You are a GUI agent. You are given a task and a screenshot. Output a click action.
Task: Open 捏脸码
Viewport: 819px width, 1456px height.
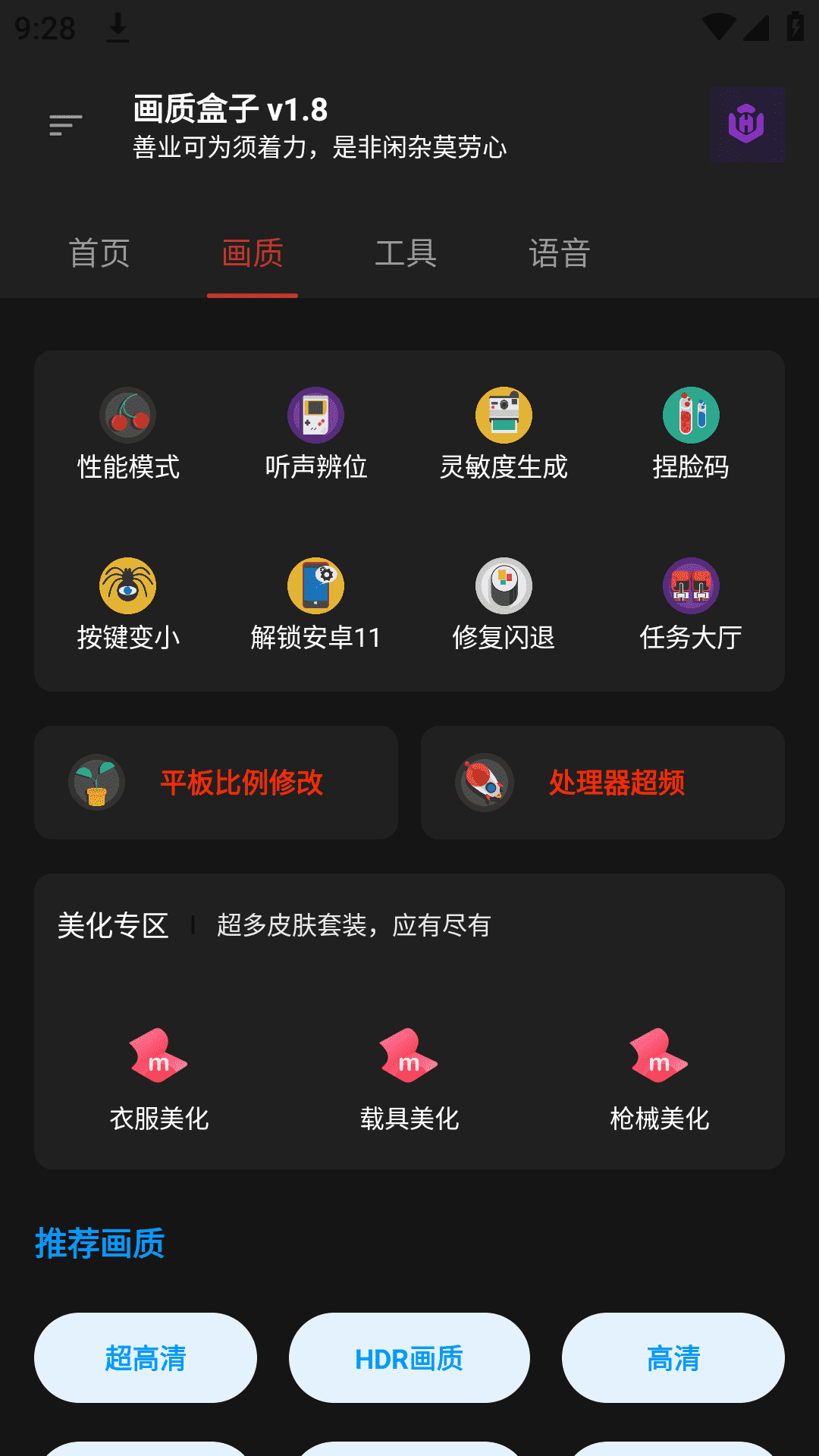click(691, 435)
